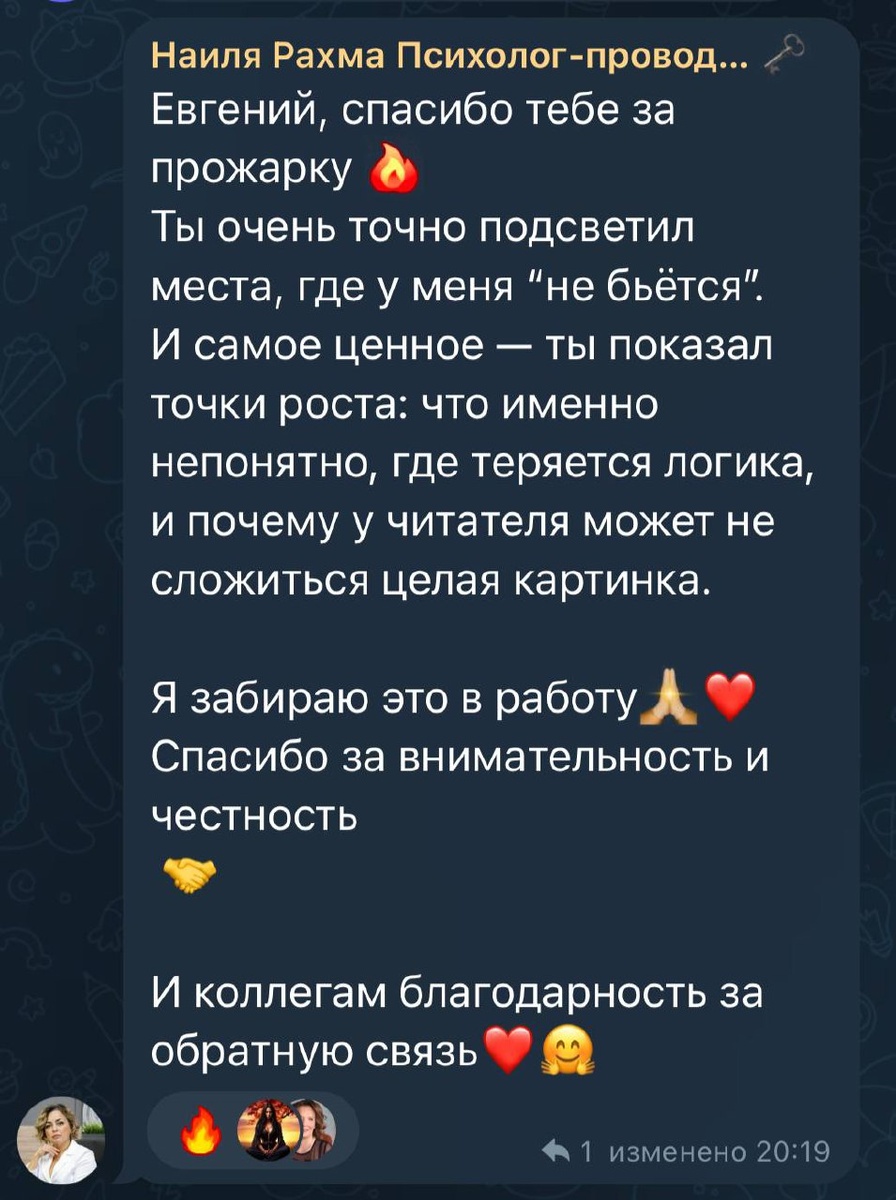896x1200 pixels.
Task: Click the handshake emoji below честность
Action: coord(189,871)
